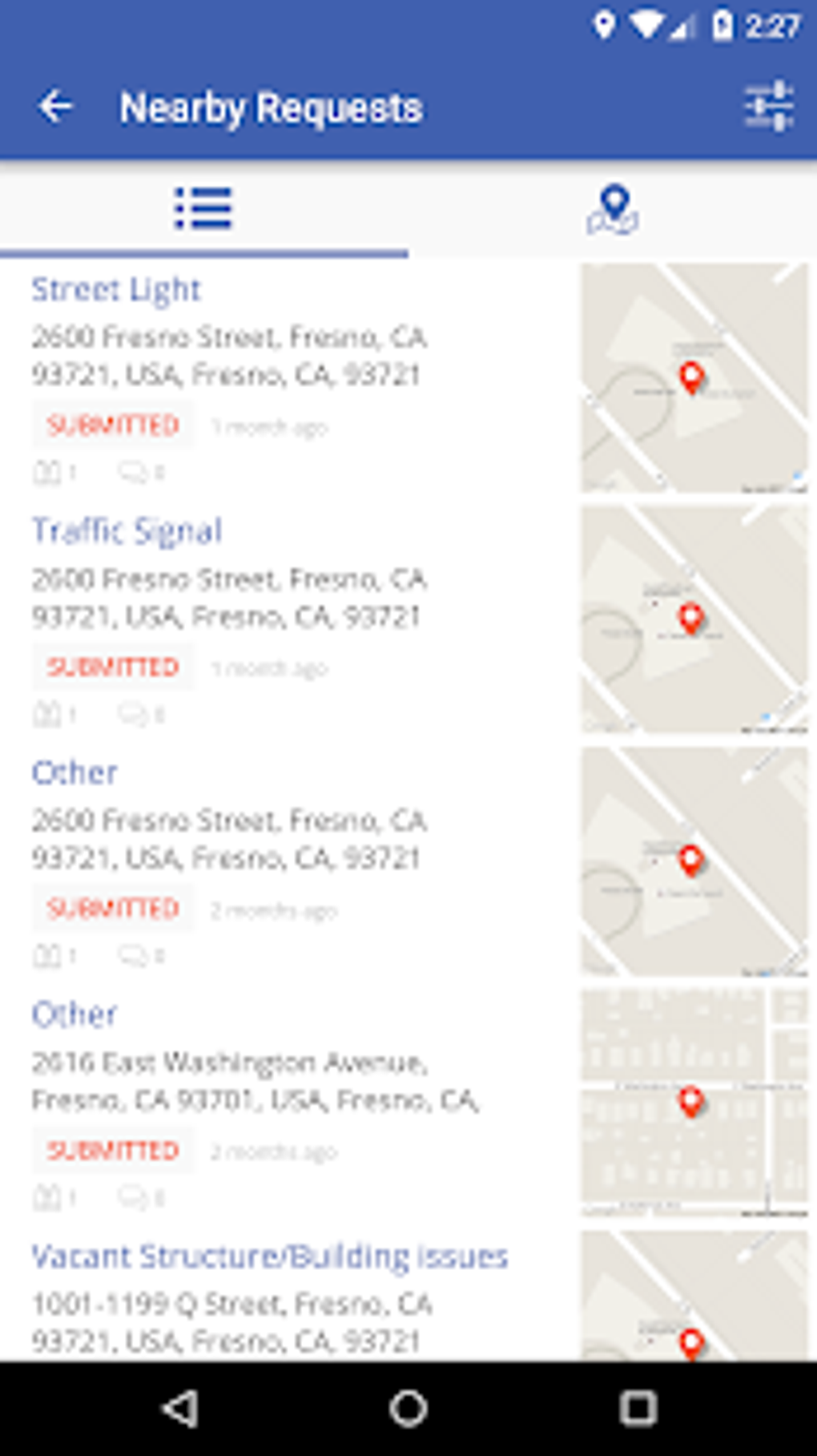Open the Vacant Structure/Building Issues request
This screenshot has height=1456, width=817.
[x=269, y=1256]
